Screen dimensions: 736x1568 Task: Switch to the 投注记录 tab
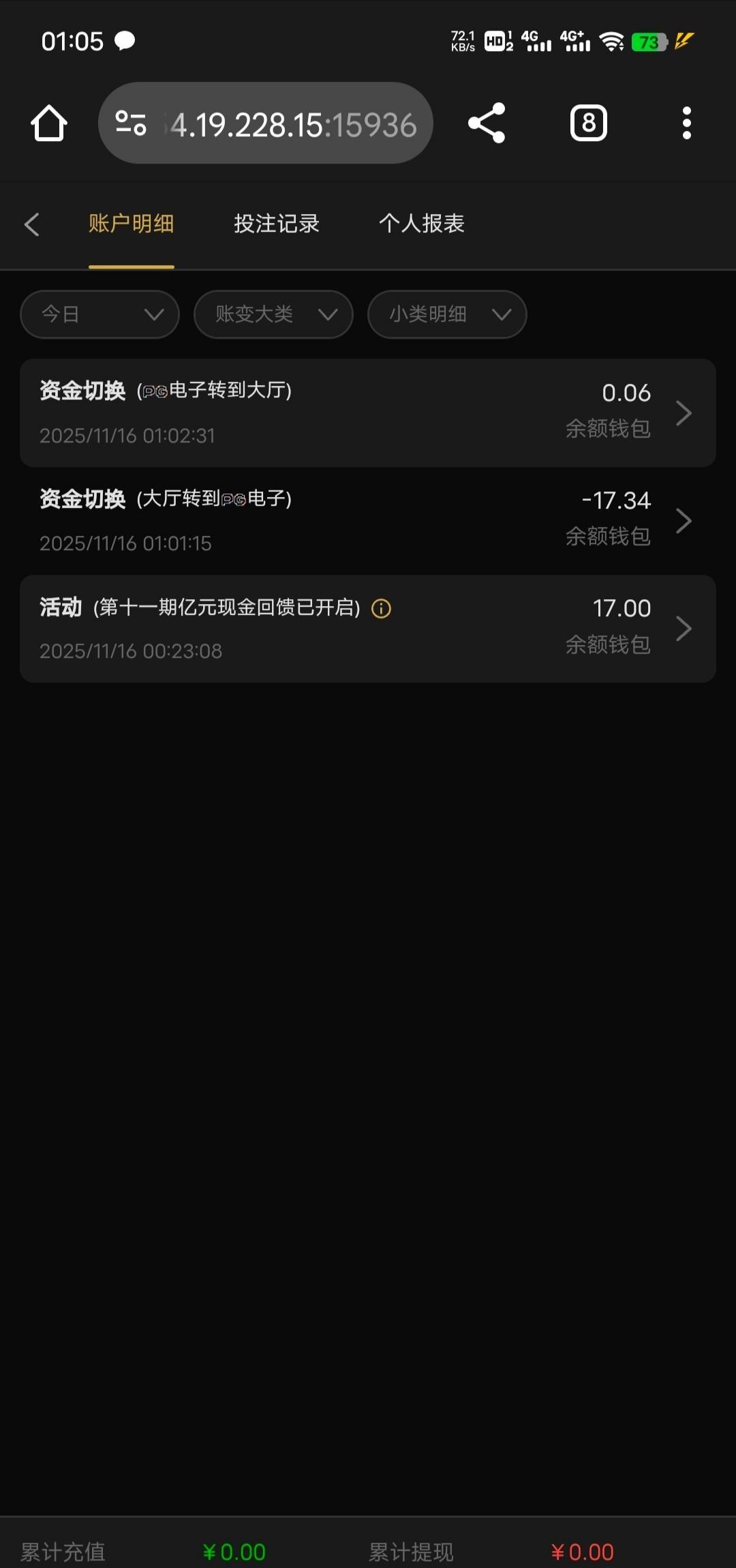[277, 224]
